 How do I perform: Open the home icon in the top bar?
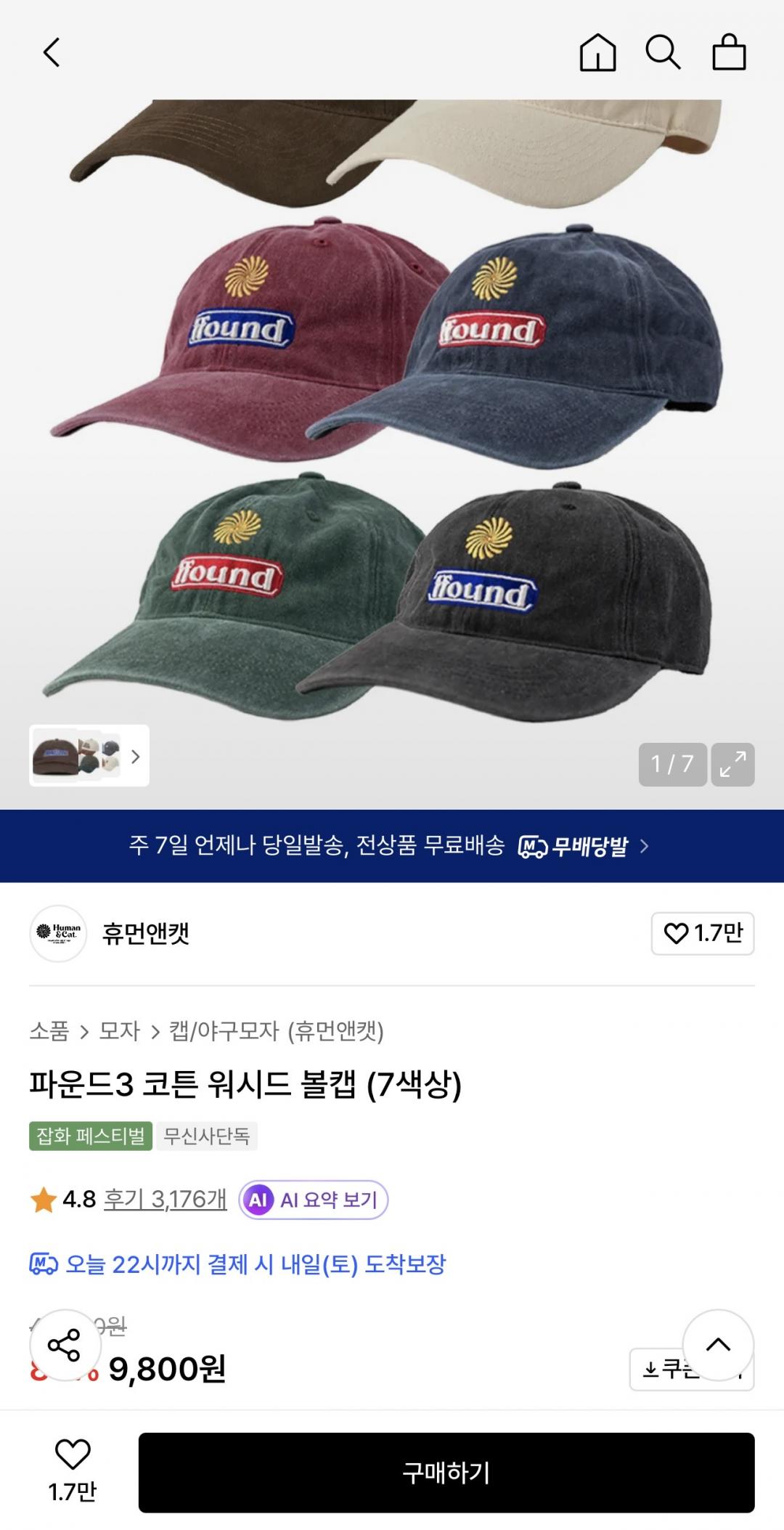[x=597, y=53]
